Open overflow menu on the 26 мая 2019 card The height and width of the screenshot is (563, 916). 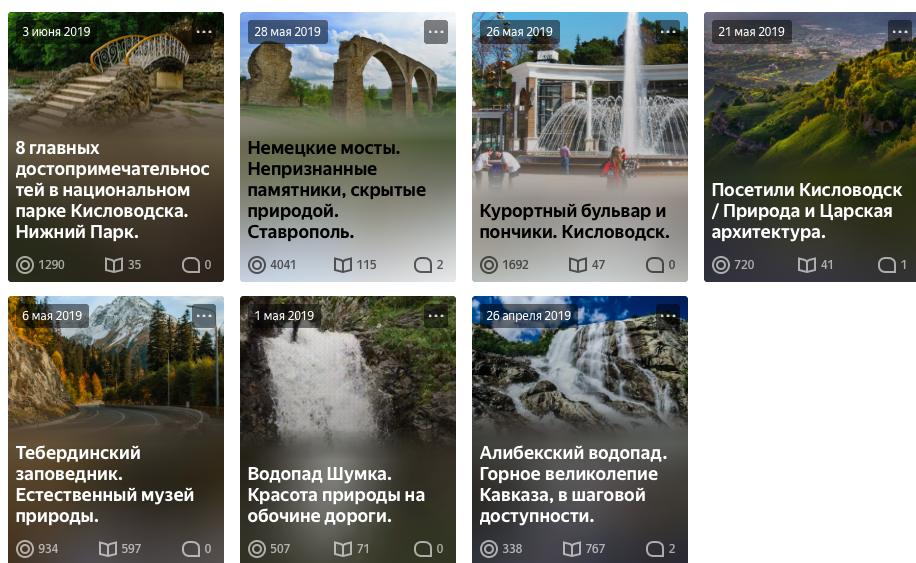(668, 32)
